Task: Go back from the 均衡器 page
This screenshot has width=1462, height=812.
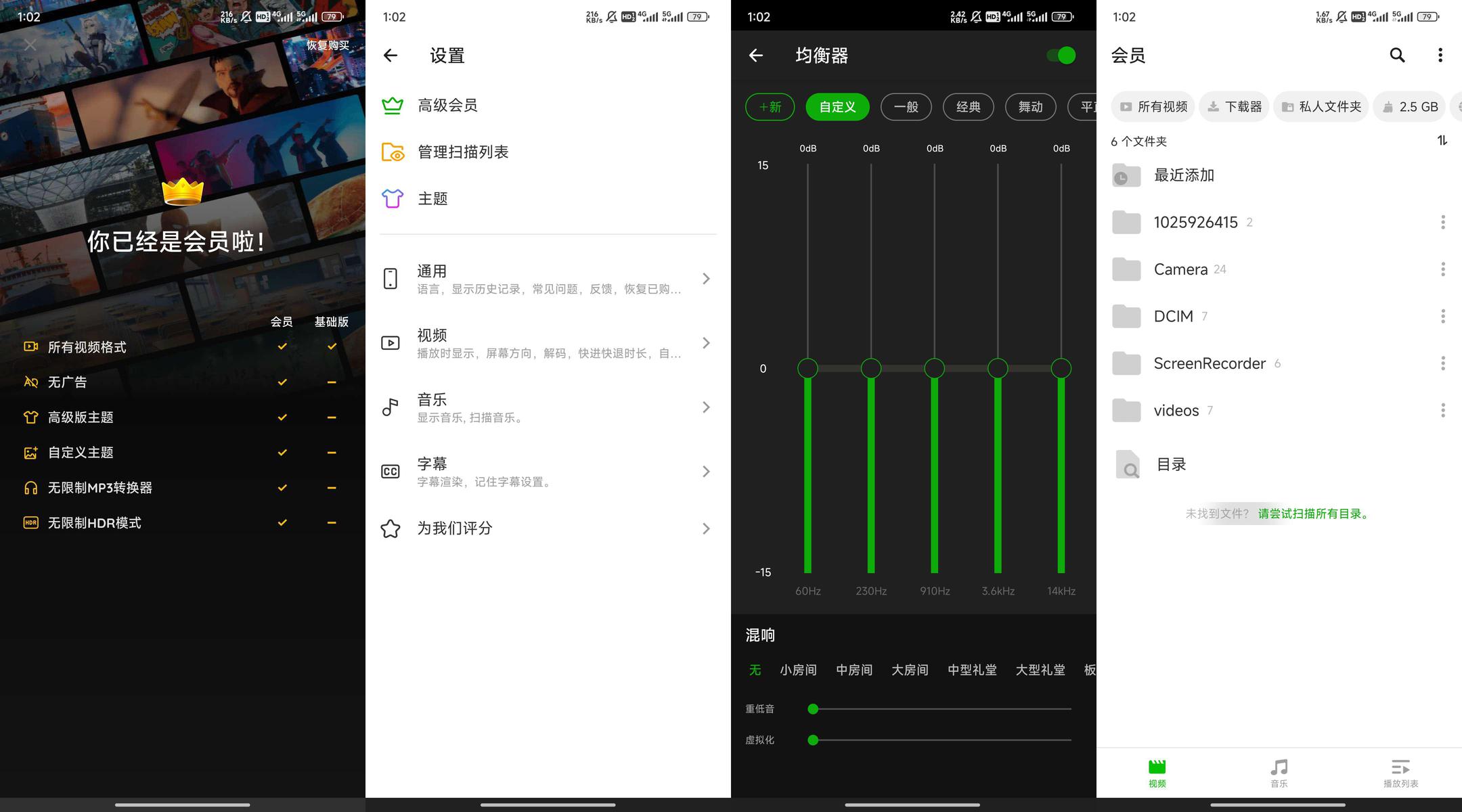Action: coord(756,55)
